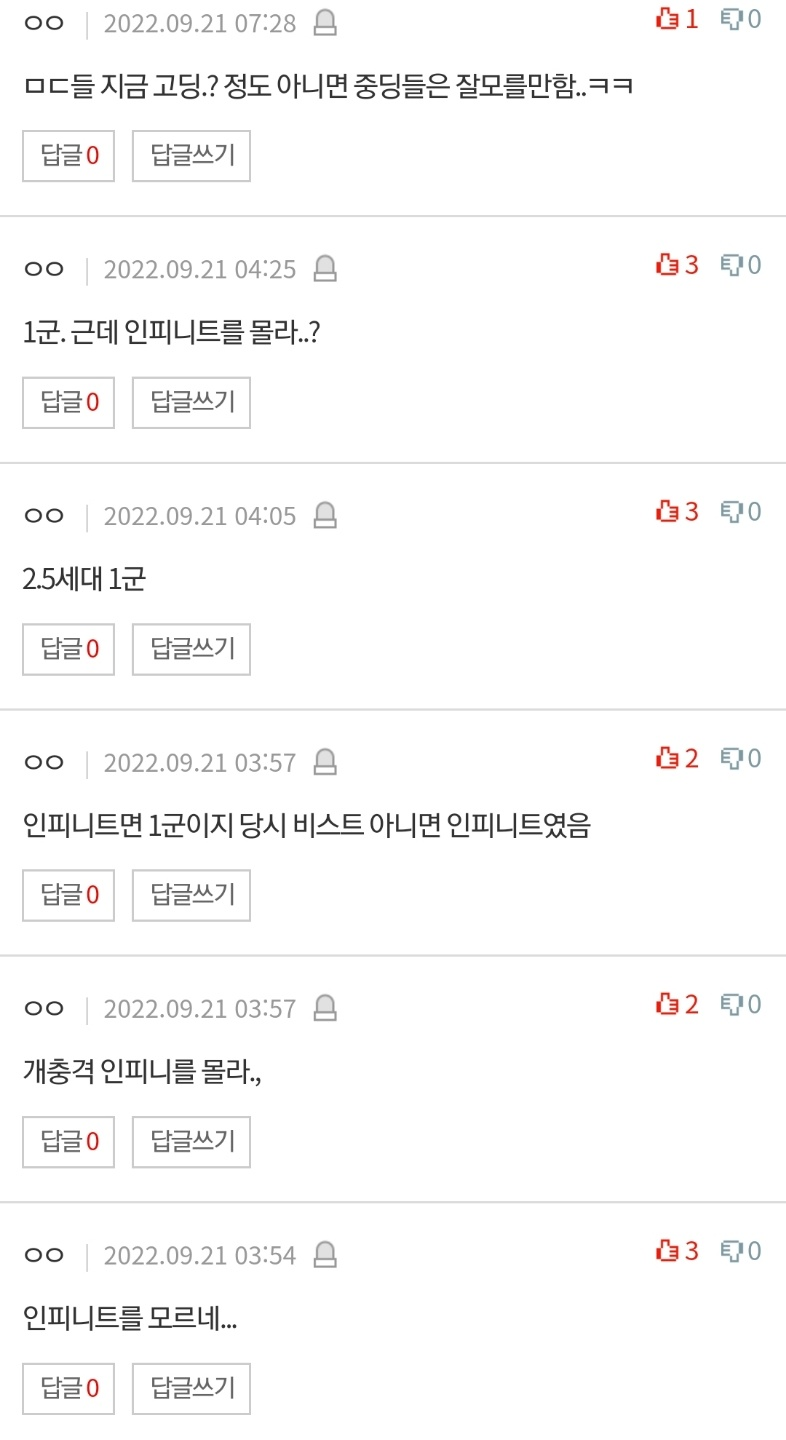Report the '2.5세대 1군' comment
Viewport: 786px width, 1440px height.
(325, 516)
